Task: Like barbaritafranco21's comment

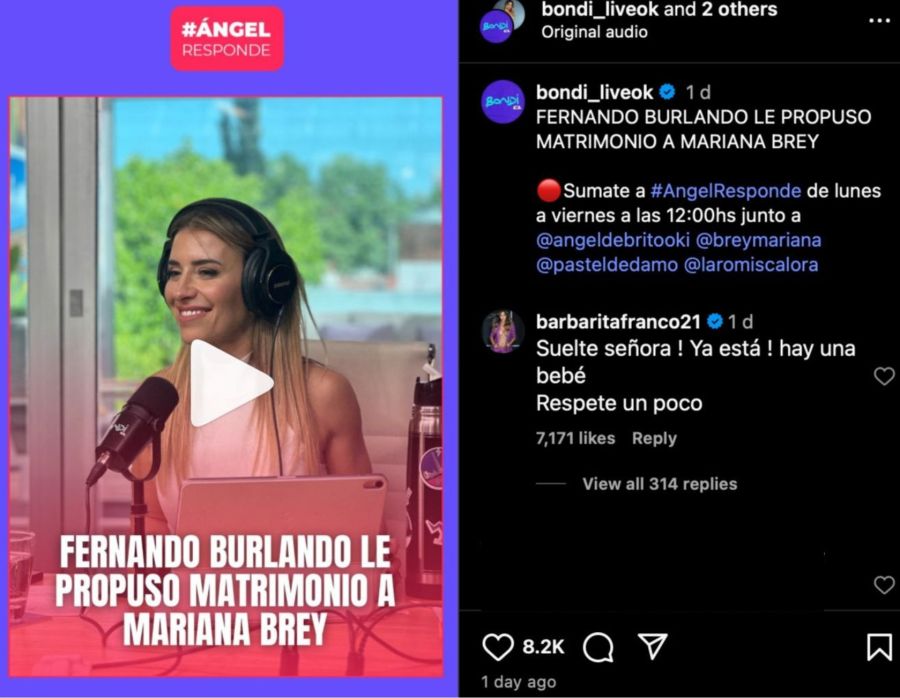Action: tap(884, 376)
